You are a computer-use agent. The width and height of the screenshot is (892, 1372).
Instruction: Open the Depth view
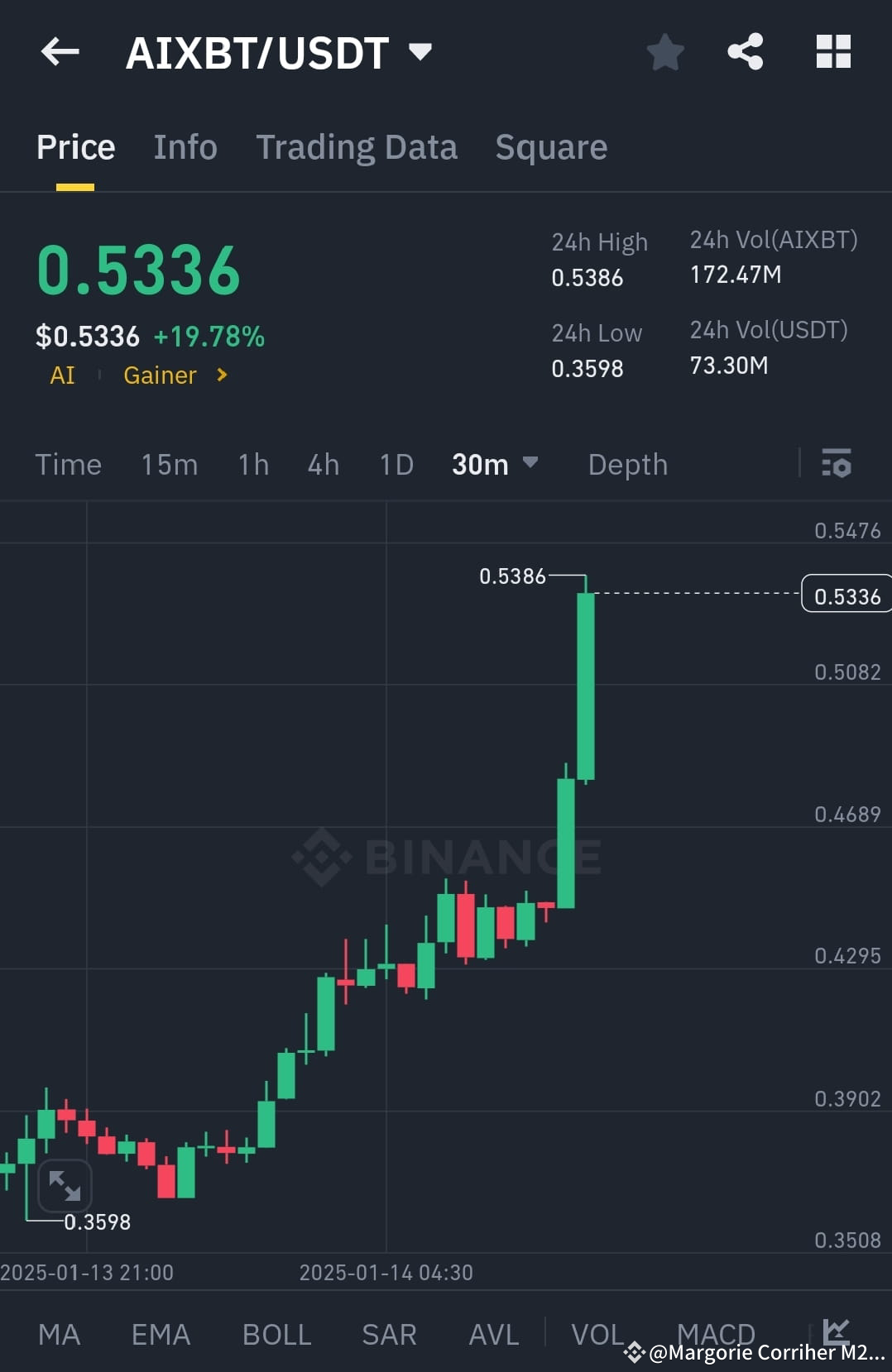627,465
